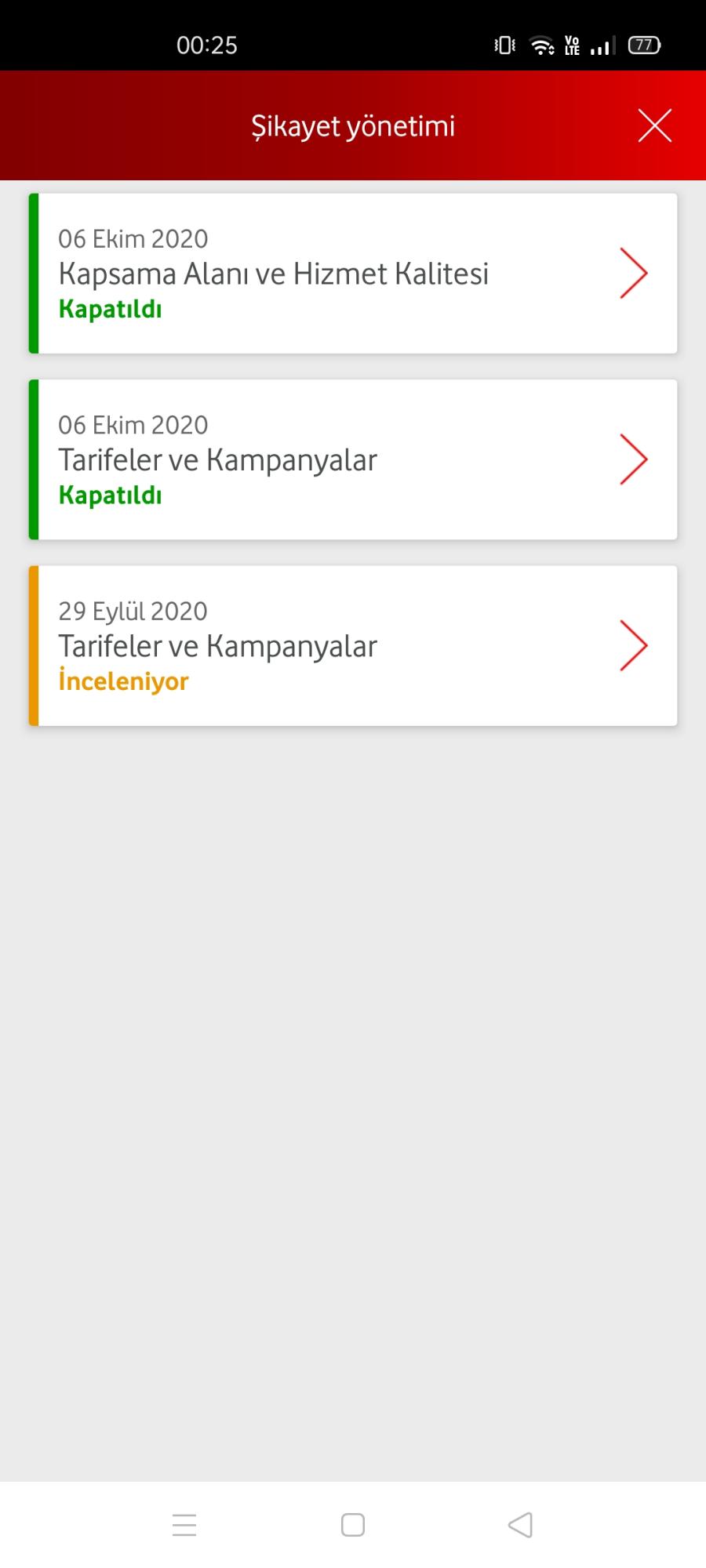Go back using the system back button
The height and width of the screenshot is (1568, 706).
tap(520, 1525)
